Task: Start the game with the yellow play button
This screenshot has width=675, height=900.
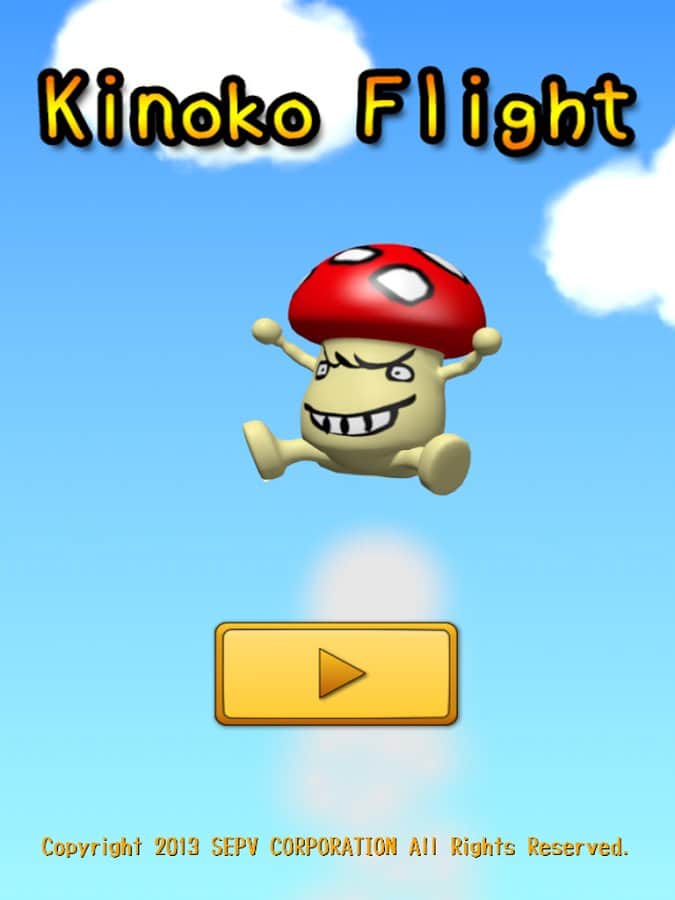Action: (x=336, y=673)
